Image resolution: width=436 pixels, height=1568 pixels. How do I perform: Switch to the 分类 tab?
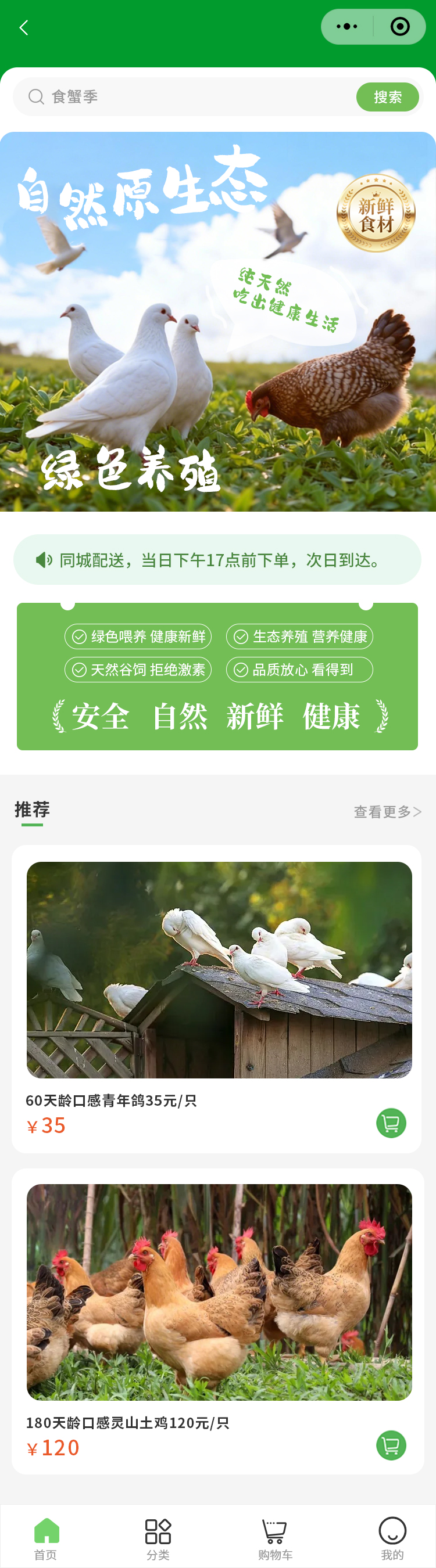click(x=158, y=1538)
